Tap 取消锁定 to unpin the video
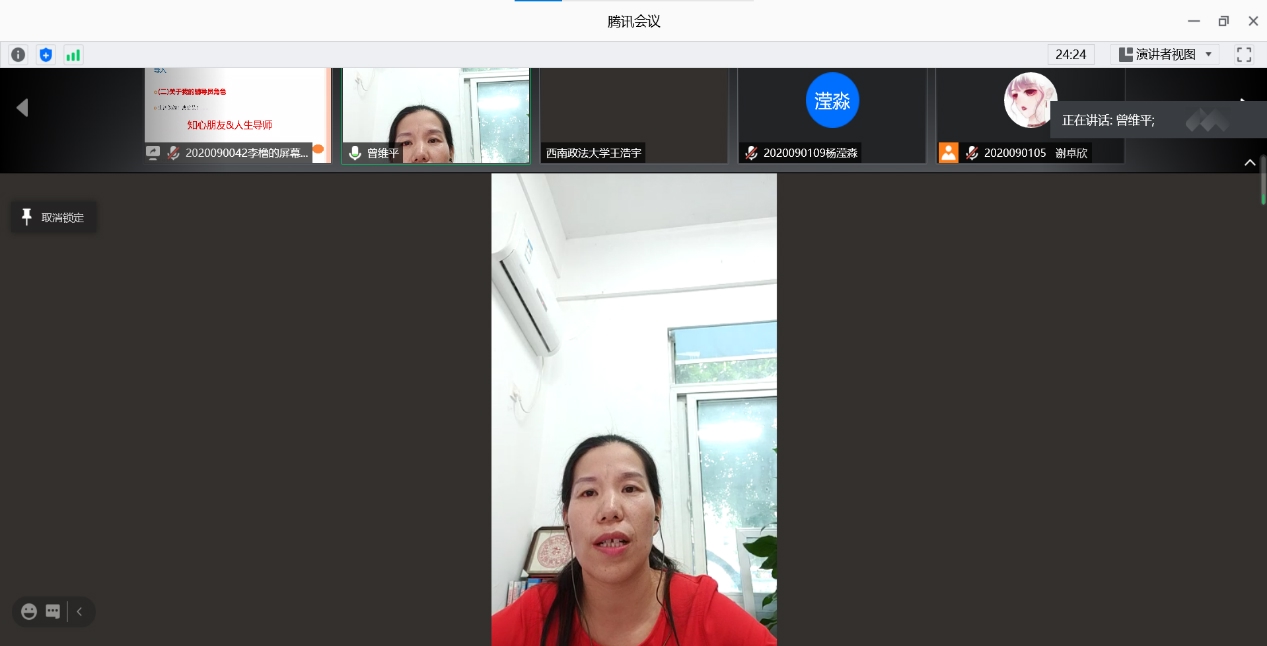 (54, 217)
